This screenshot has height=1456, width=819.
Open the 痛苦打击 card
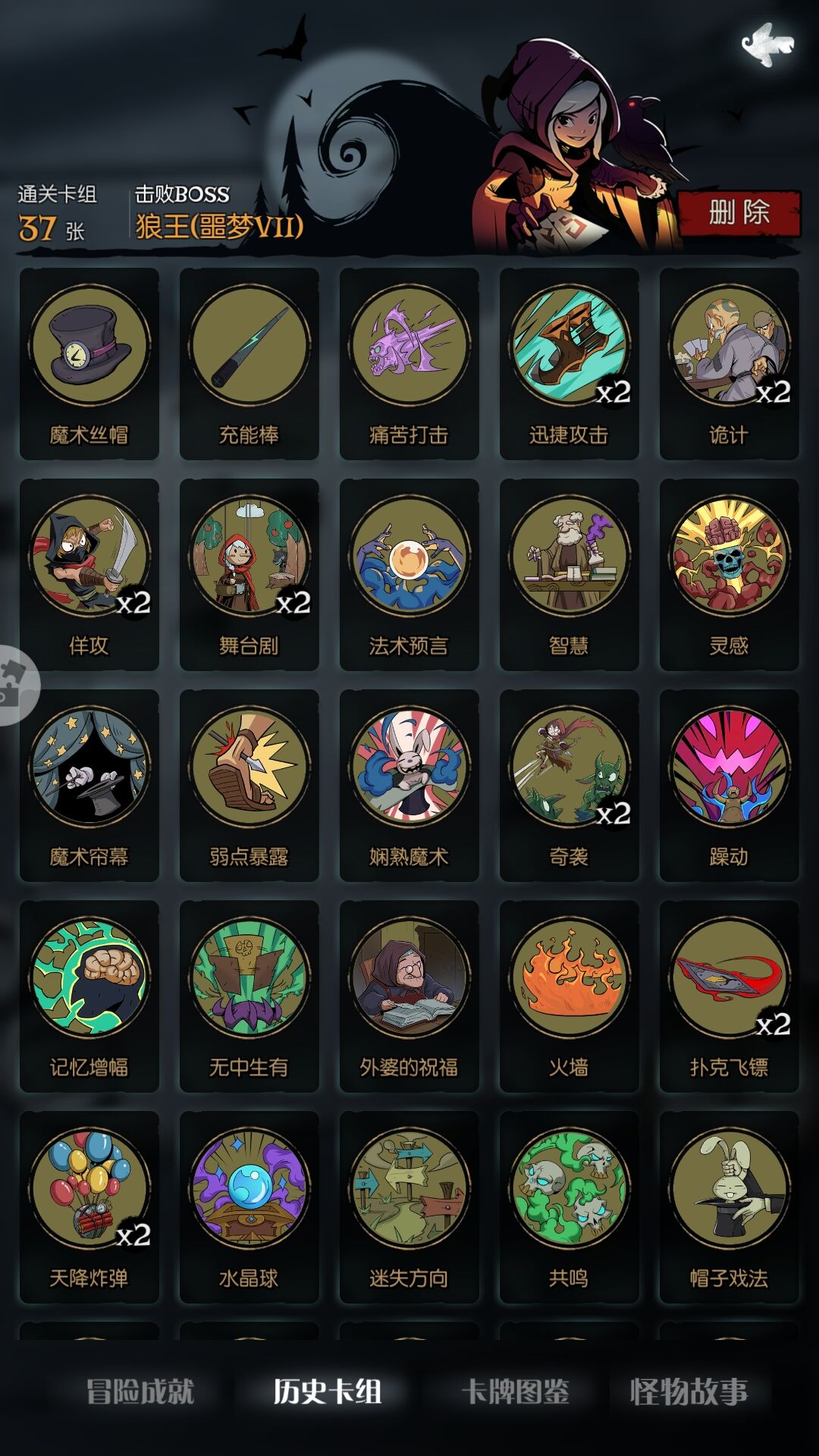(409, 364)
